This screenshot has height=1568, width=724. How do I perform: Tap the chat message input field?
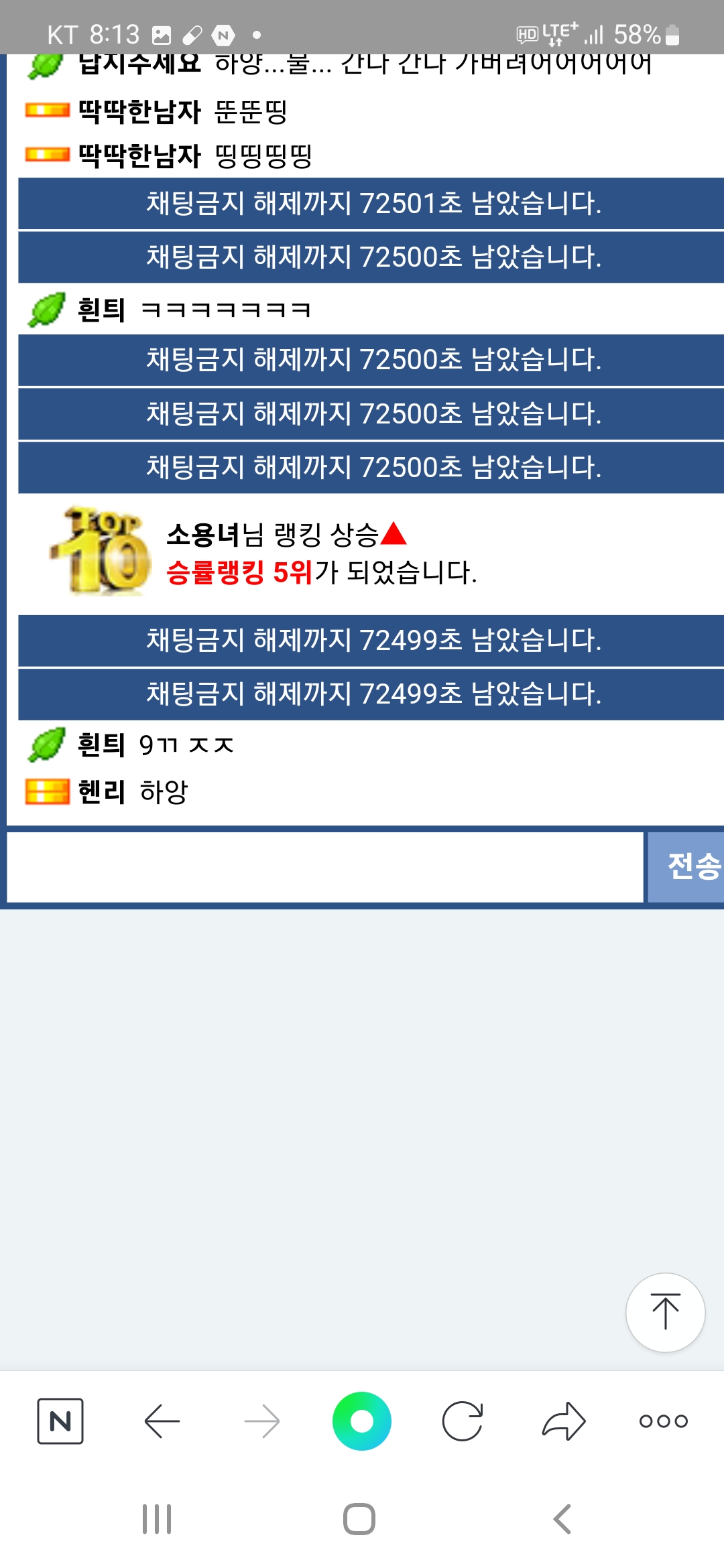tap(325, 868)
